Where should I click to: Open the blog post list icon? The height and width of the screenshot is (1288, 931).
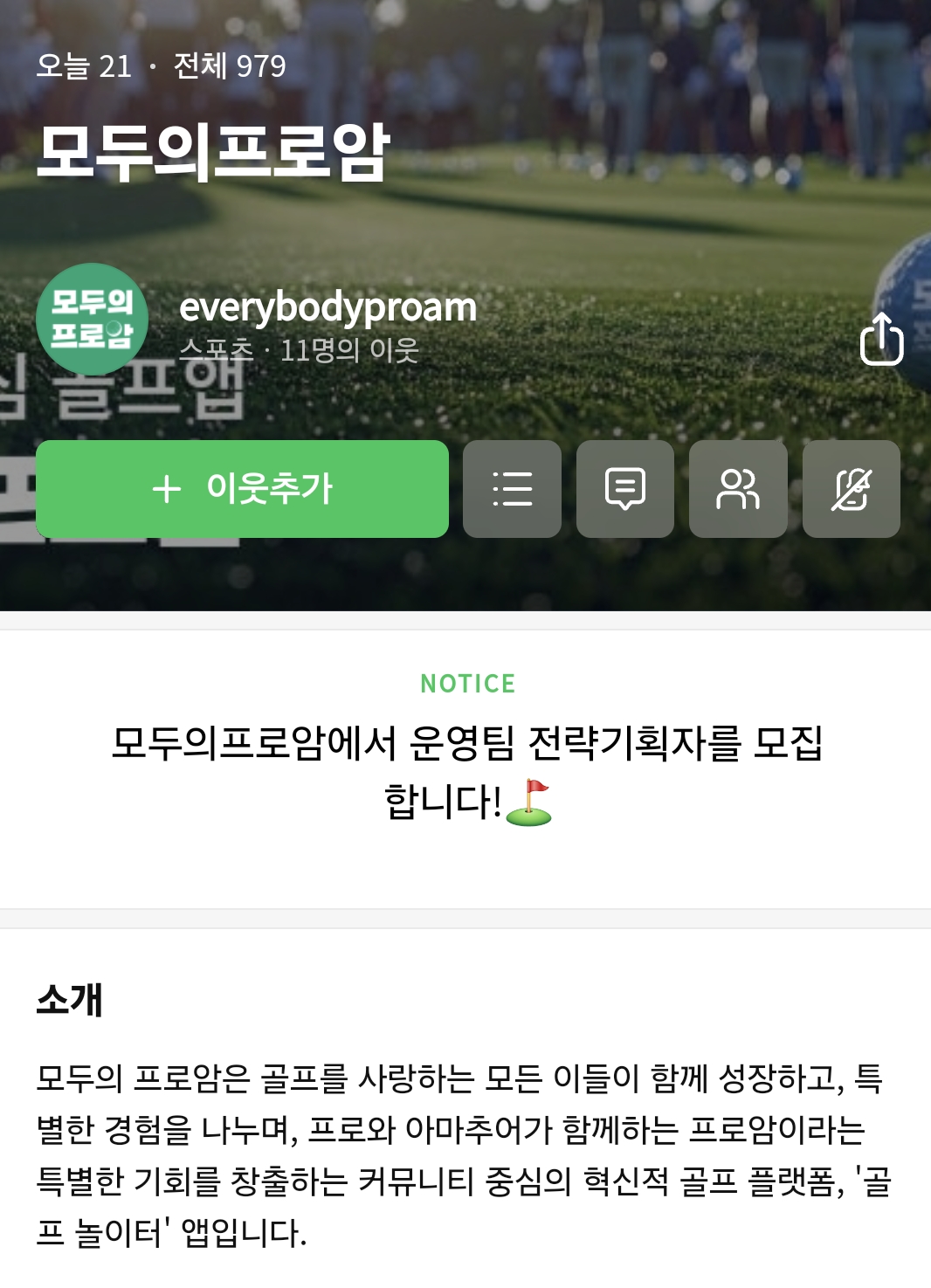512,489
